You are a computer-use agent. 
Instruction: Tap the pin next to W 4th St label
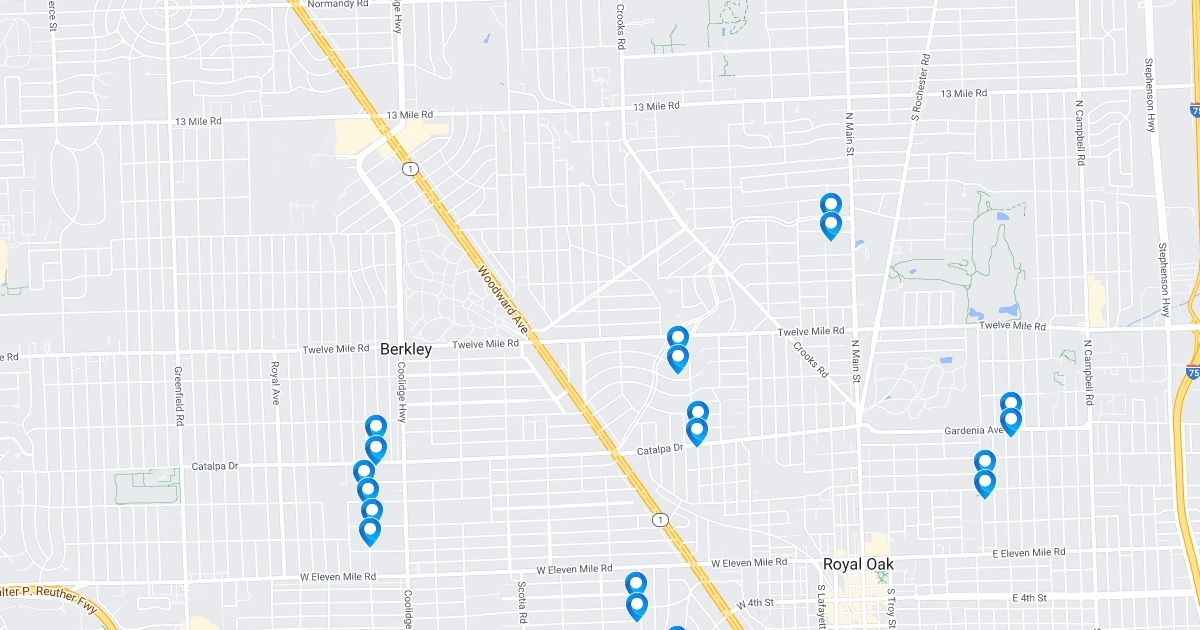point(636,606)
